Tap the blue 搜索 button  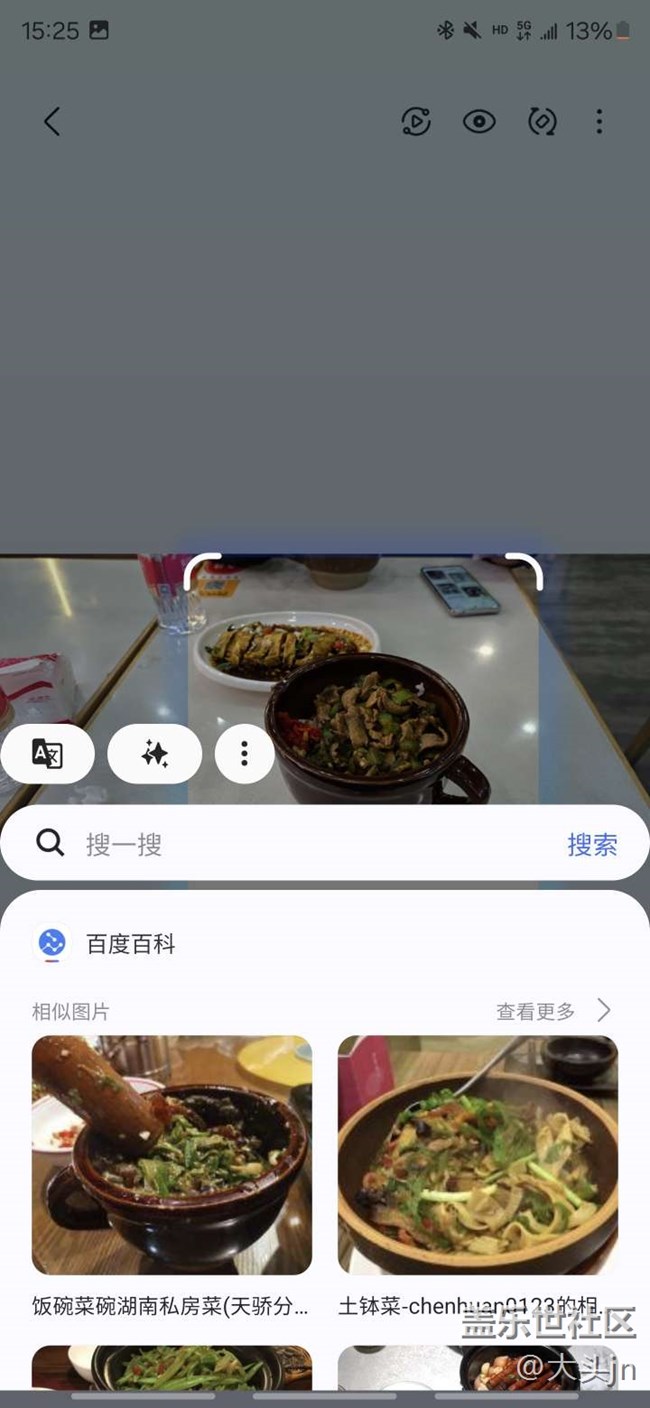pos(592,844)
